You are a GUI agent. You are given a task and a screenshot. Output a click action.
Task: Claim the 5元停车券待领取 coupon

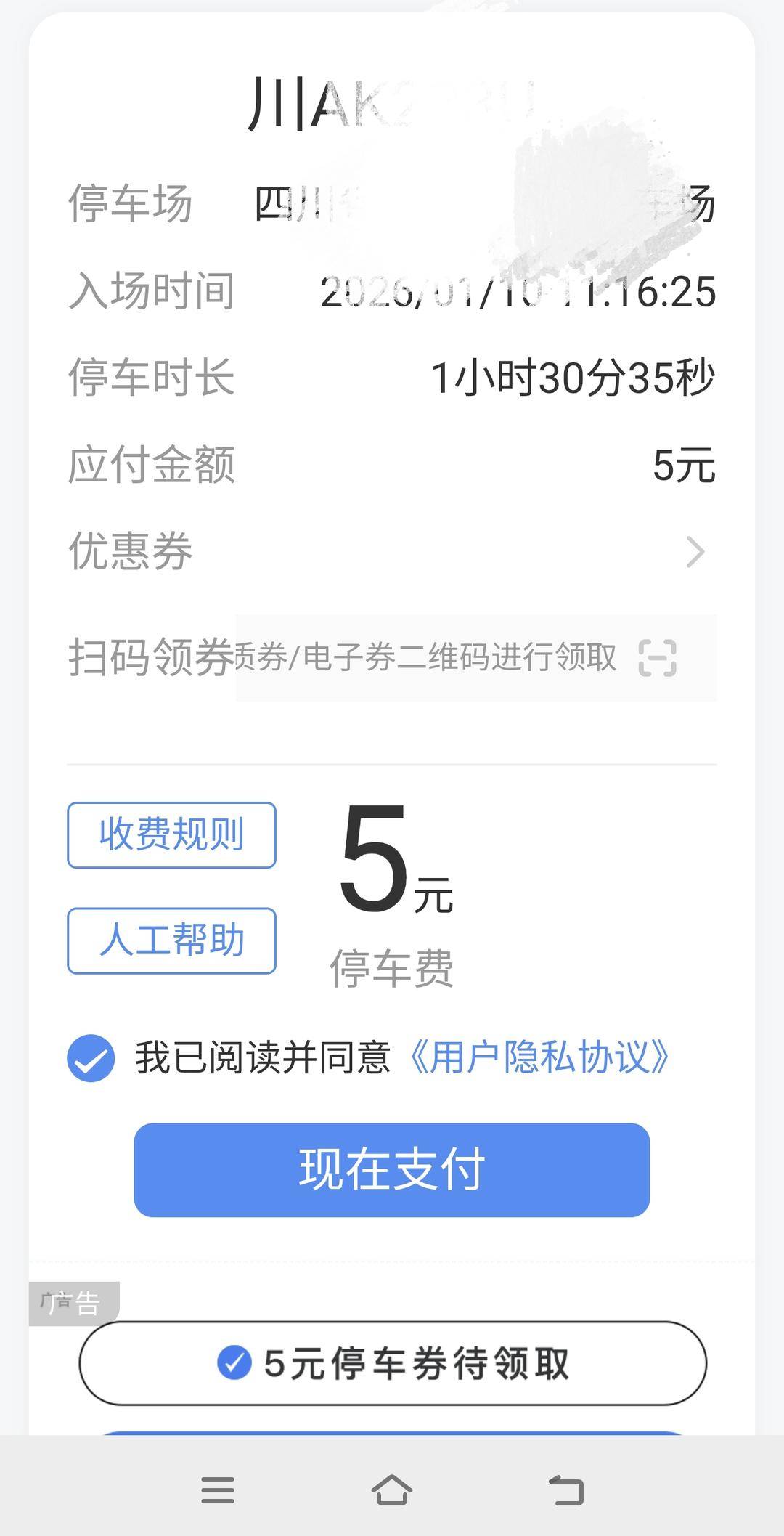392,1363
